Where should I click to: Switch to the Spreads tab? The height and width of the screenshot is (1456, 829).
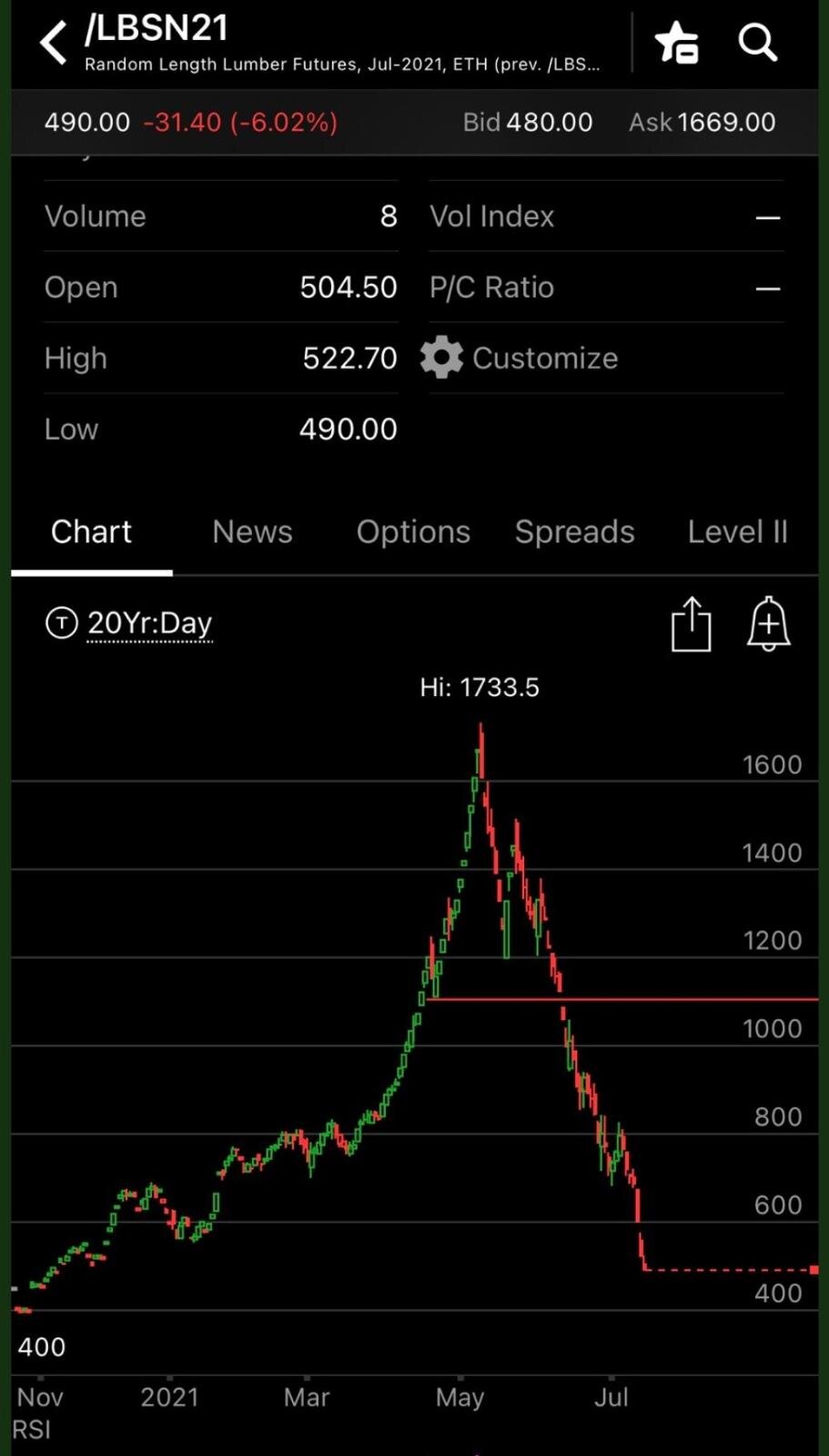click(574, 531)
